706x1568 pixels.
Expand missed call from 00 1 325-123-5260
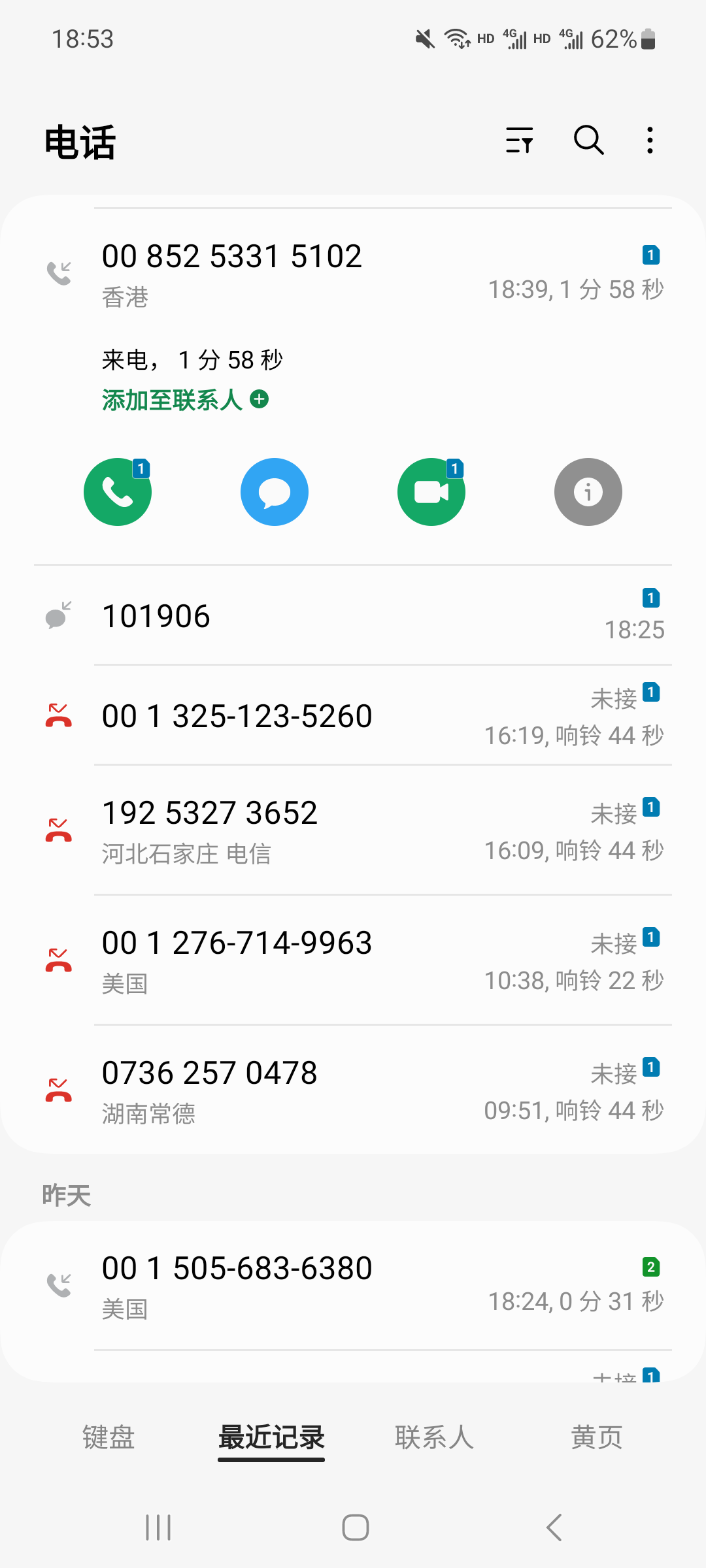[353, 716]
